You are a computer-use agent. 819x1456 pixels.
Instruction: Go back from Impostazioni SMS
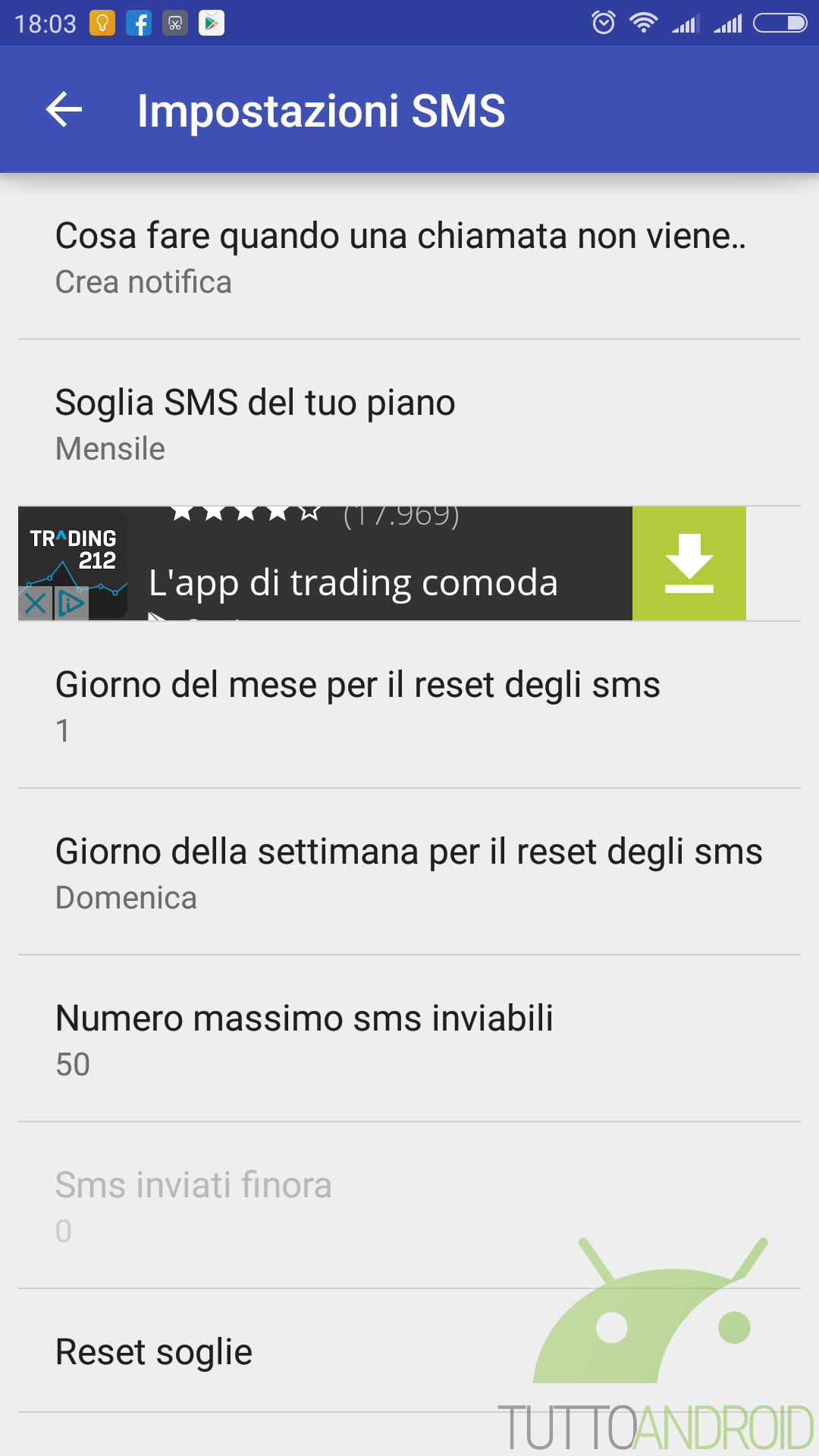pyautogui.click(x=64, y=111)
